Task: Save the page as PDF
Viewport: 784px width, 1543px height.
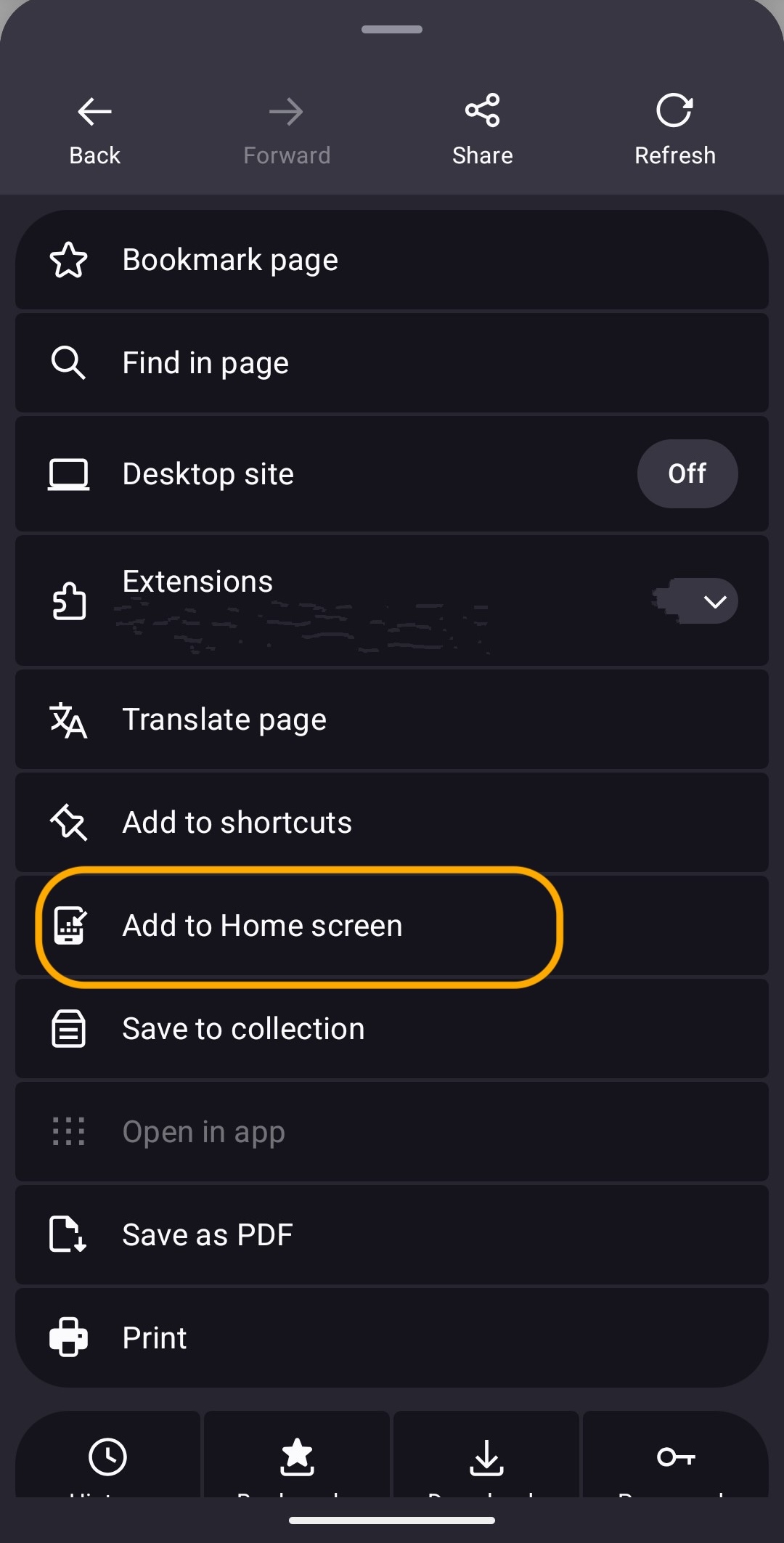Action: tap(391, 1235)
